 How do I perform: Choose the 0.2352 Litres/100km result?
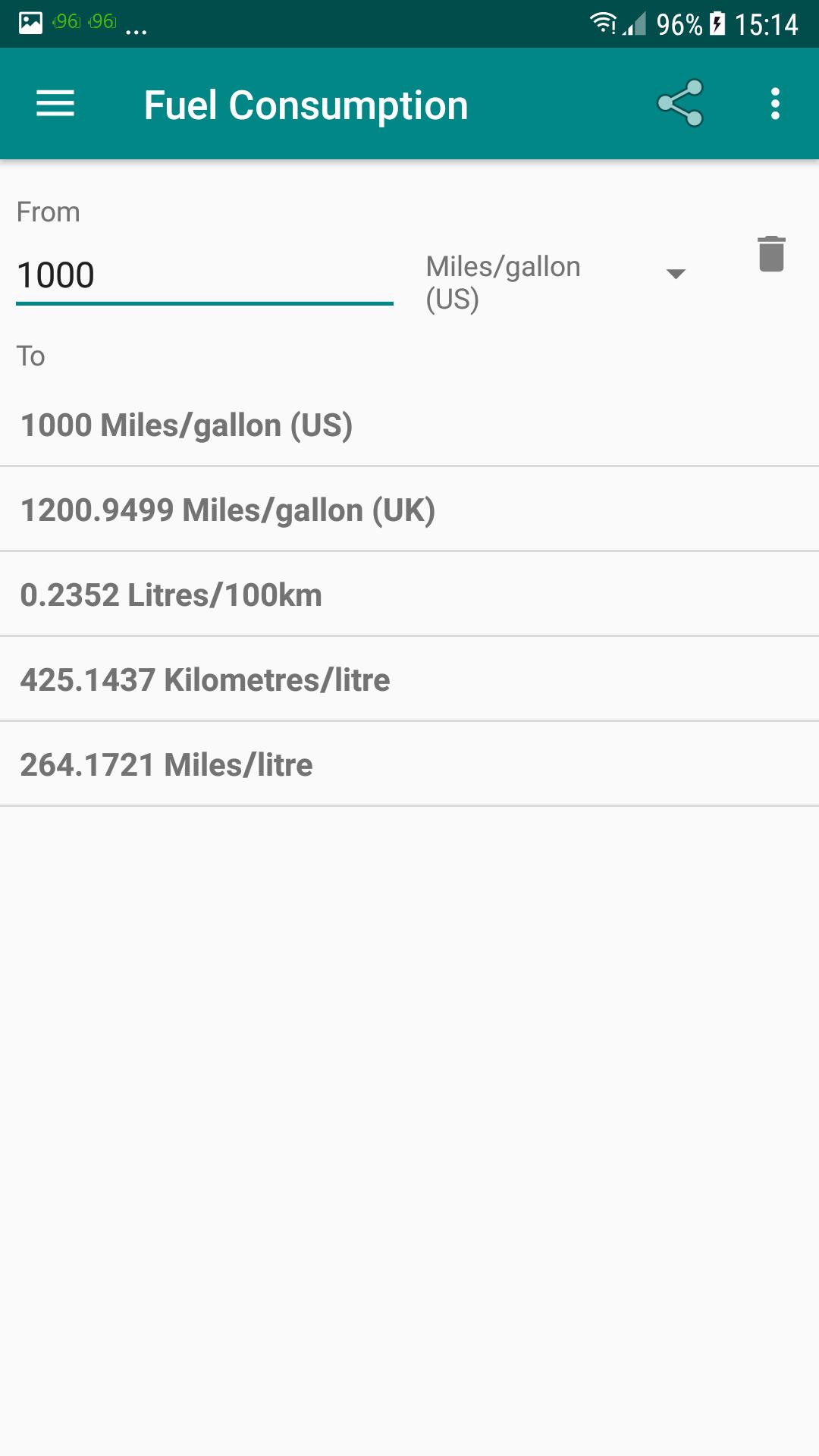click(409, 595)
